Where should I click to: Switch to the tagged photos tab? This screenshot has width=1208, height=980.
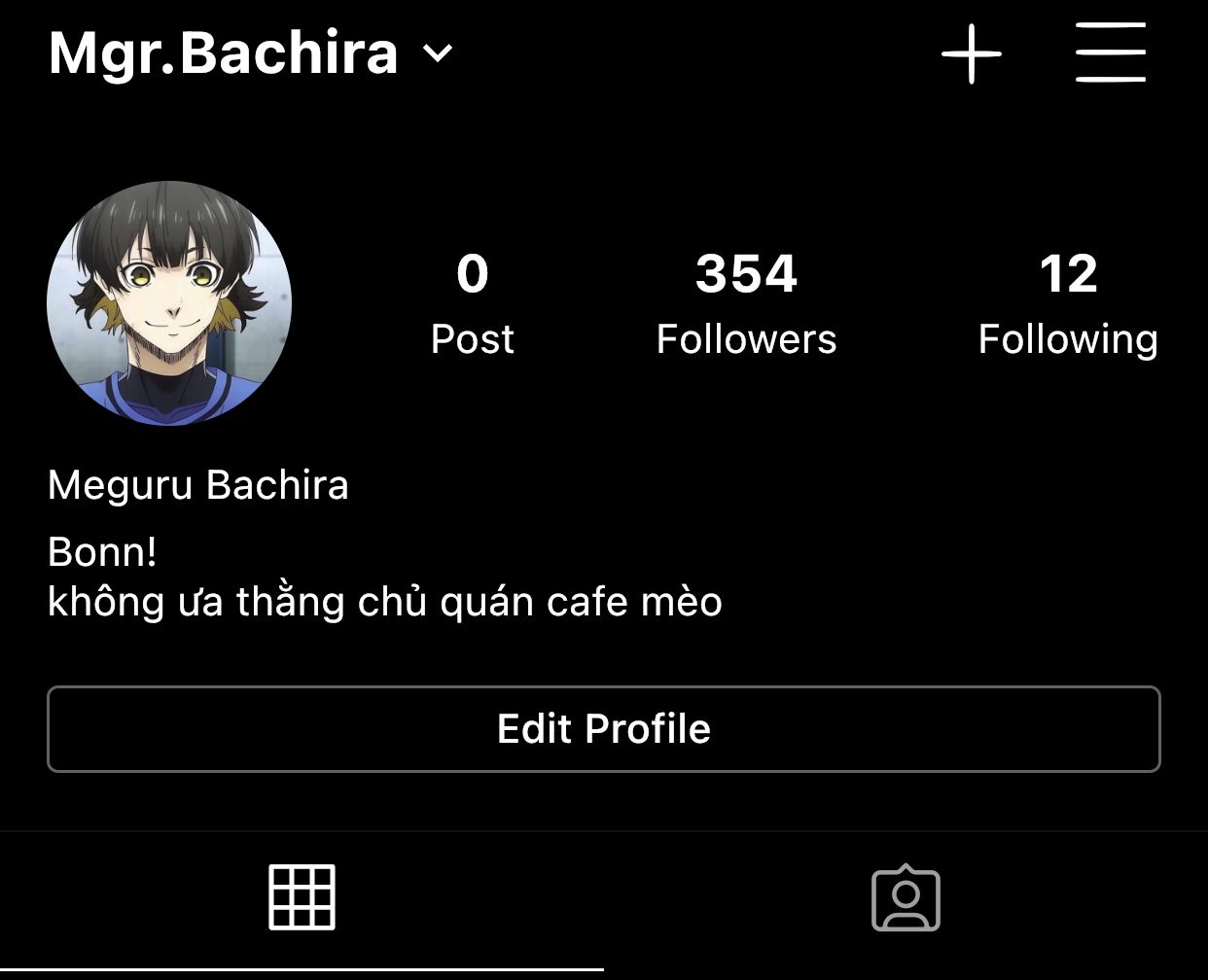906,897
